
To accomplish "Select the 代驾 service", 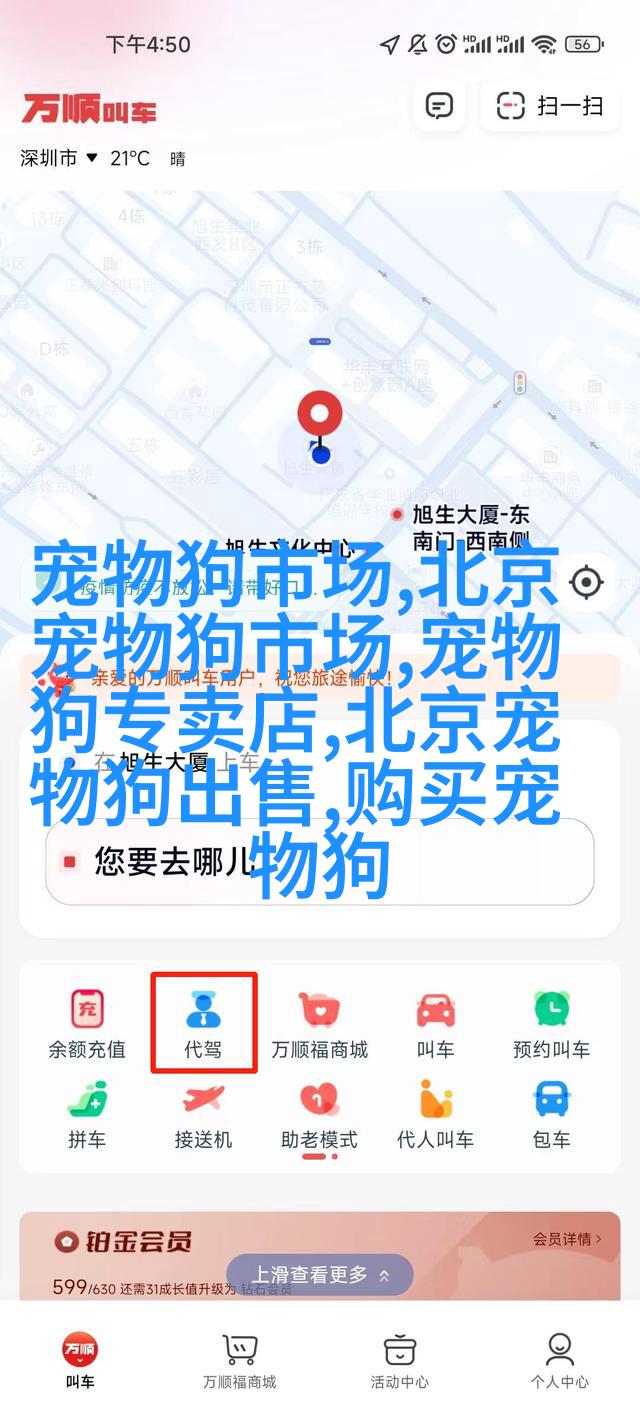I will 203,1024.
